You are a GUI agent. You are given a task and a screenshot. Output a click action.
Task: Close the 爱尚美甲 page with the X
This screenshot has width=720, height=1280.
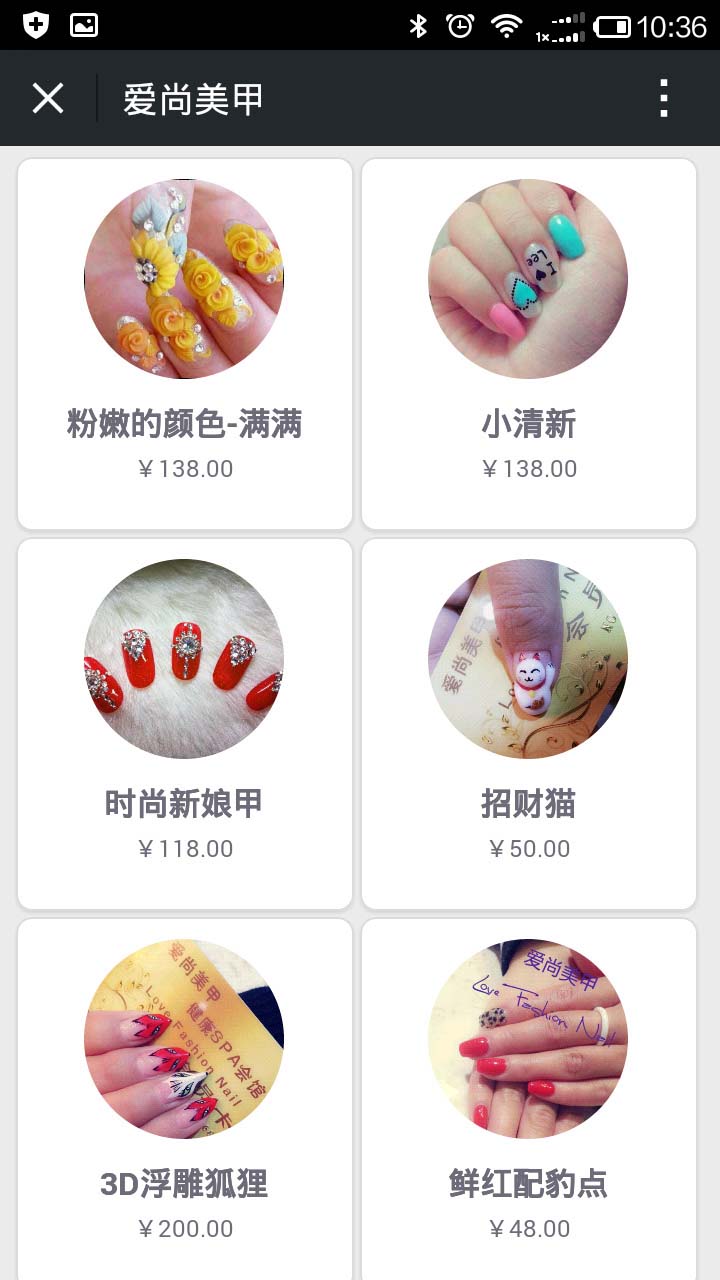click(x=47, y=97)
